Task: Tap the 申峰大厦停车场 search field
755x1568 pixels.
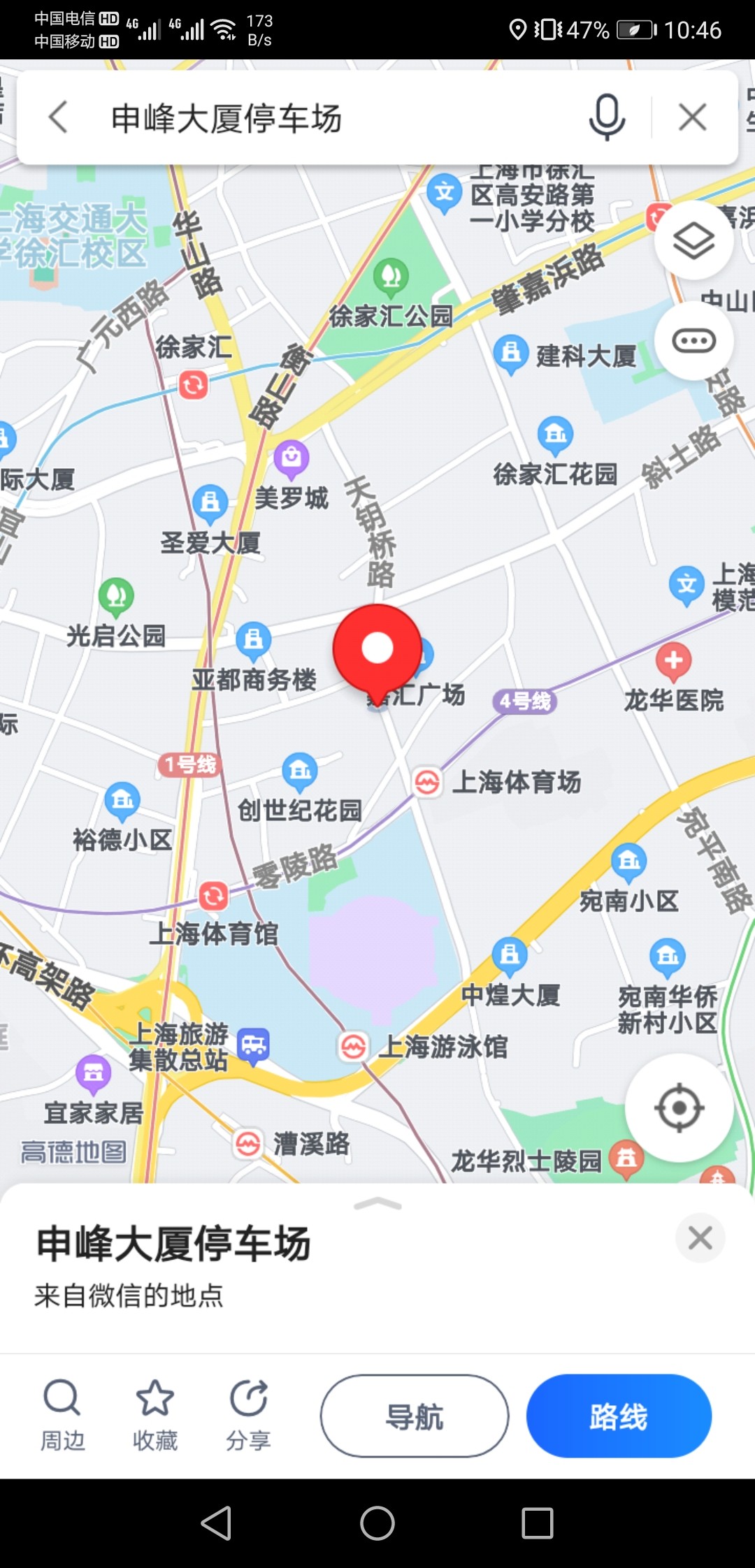Action: (336, 118)
